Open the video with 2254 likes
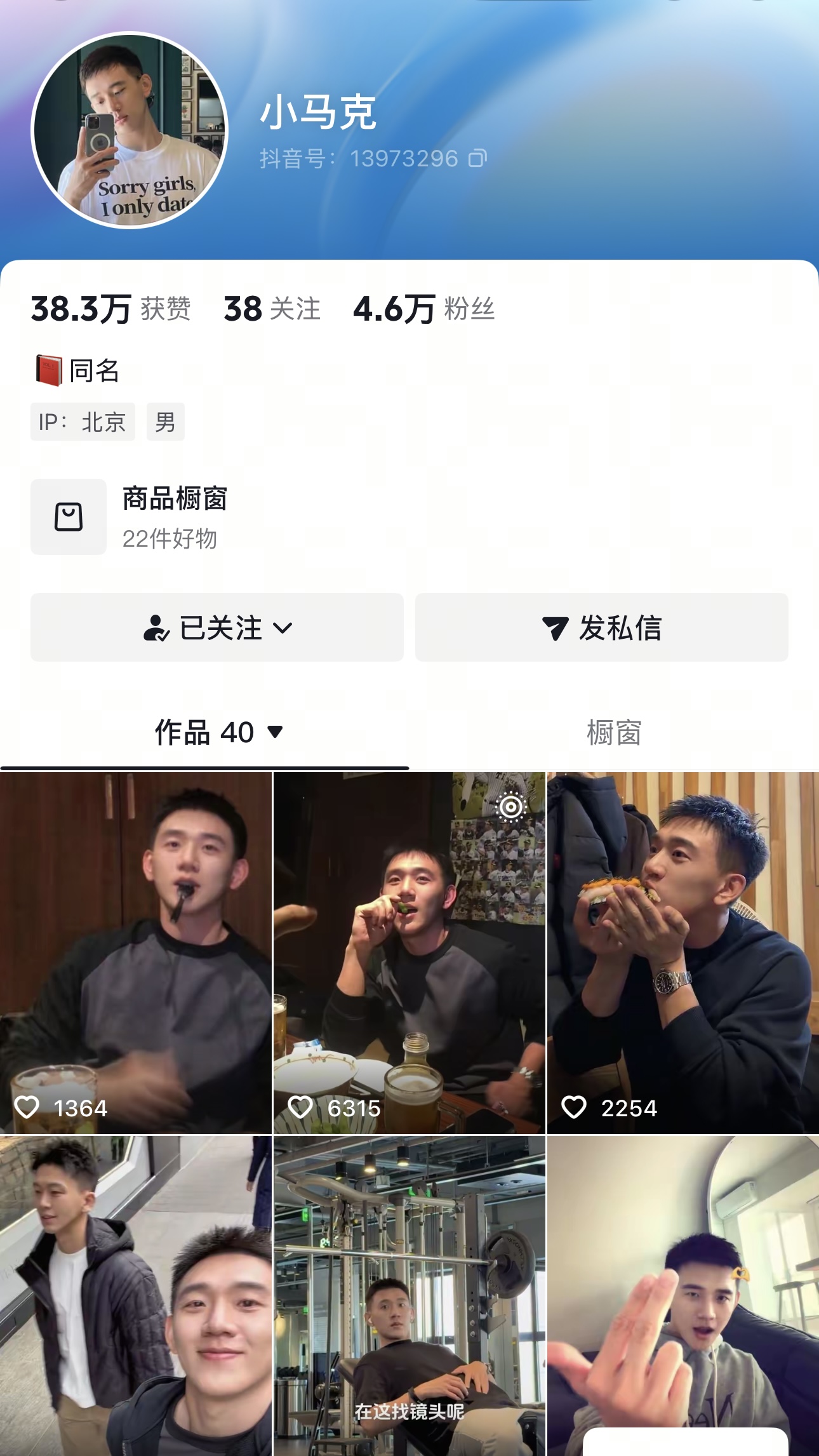The image size is (819, 1456). tap(683, 952)
